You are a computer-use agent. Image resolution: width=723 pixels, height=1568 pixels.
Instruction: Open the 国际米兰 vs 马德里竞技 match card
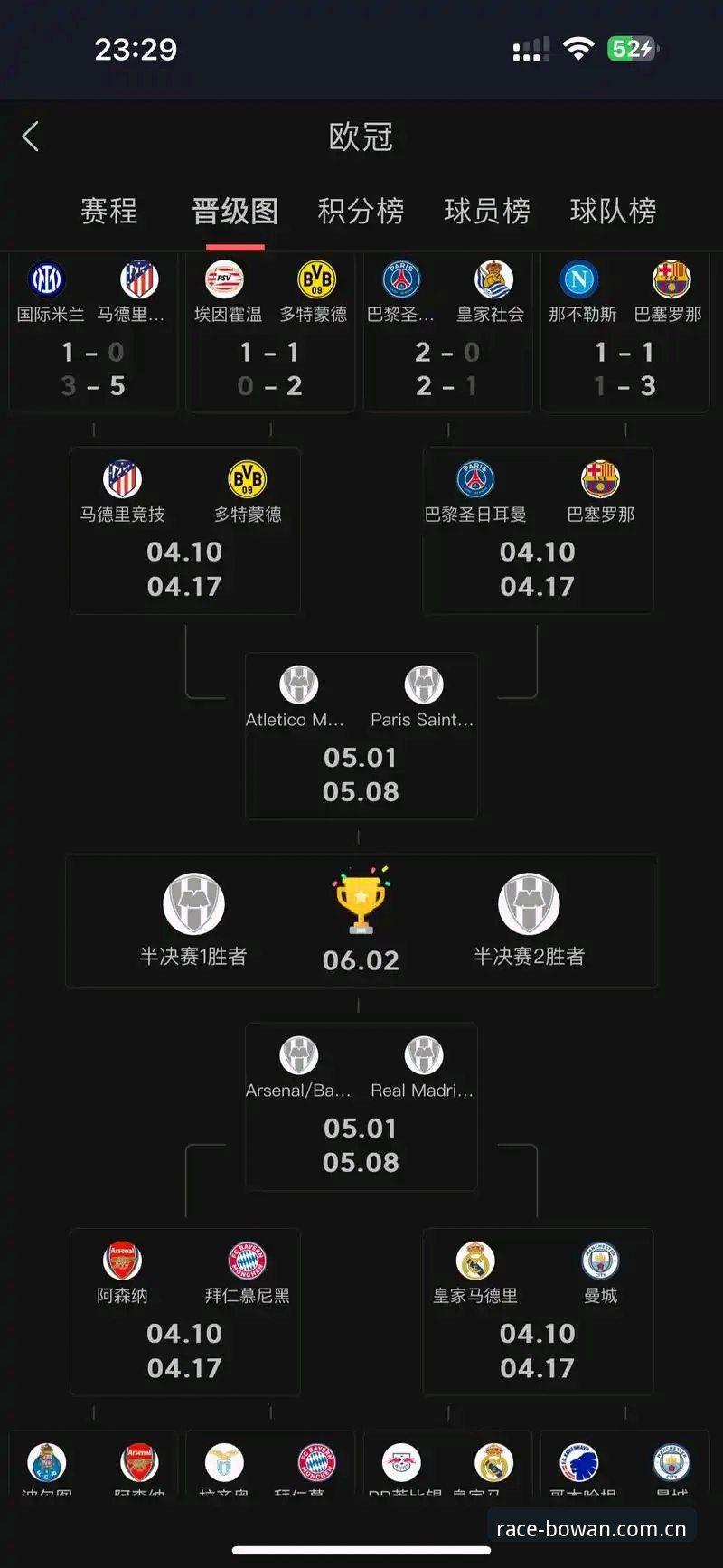click(93, 333)
